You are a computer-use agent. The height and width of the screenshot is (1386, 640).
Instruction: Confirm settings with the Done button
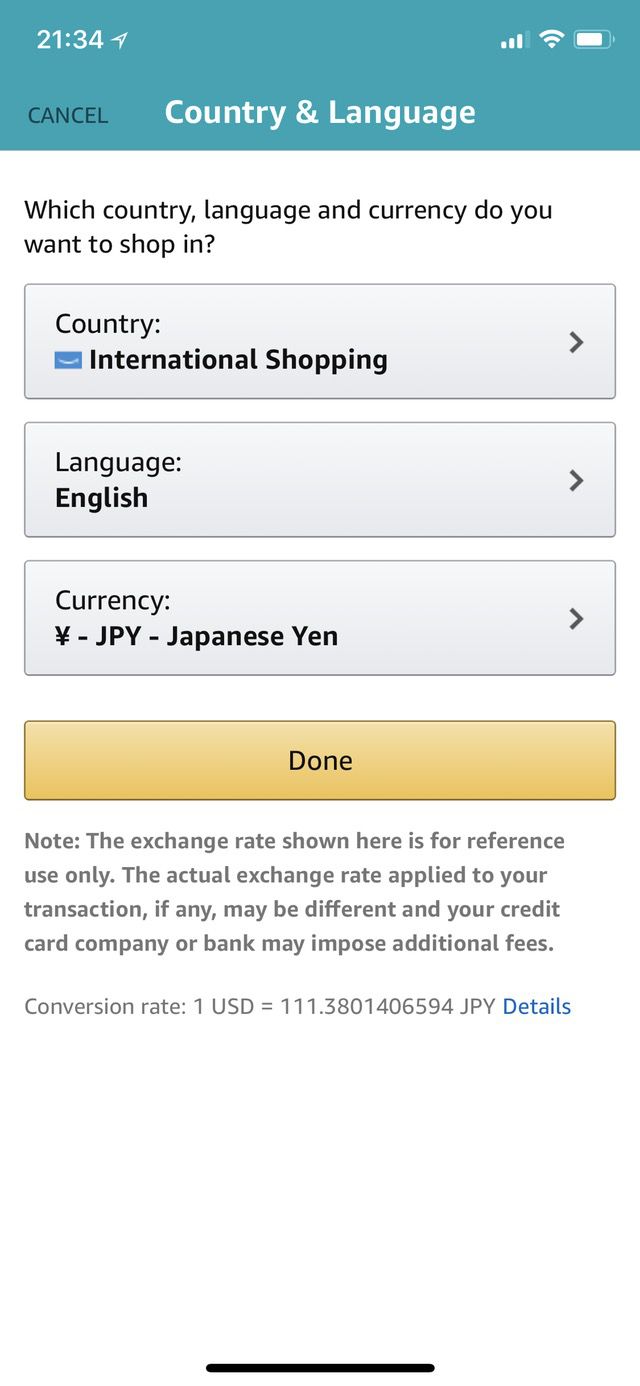(x=320, y=760)
